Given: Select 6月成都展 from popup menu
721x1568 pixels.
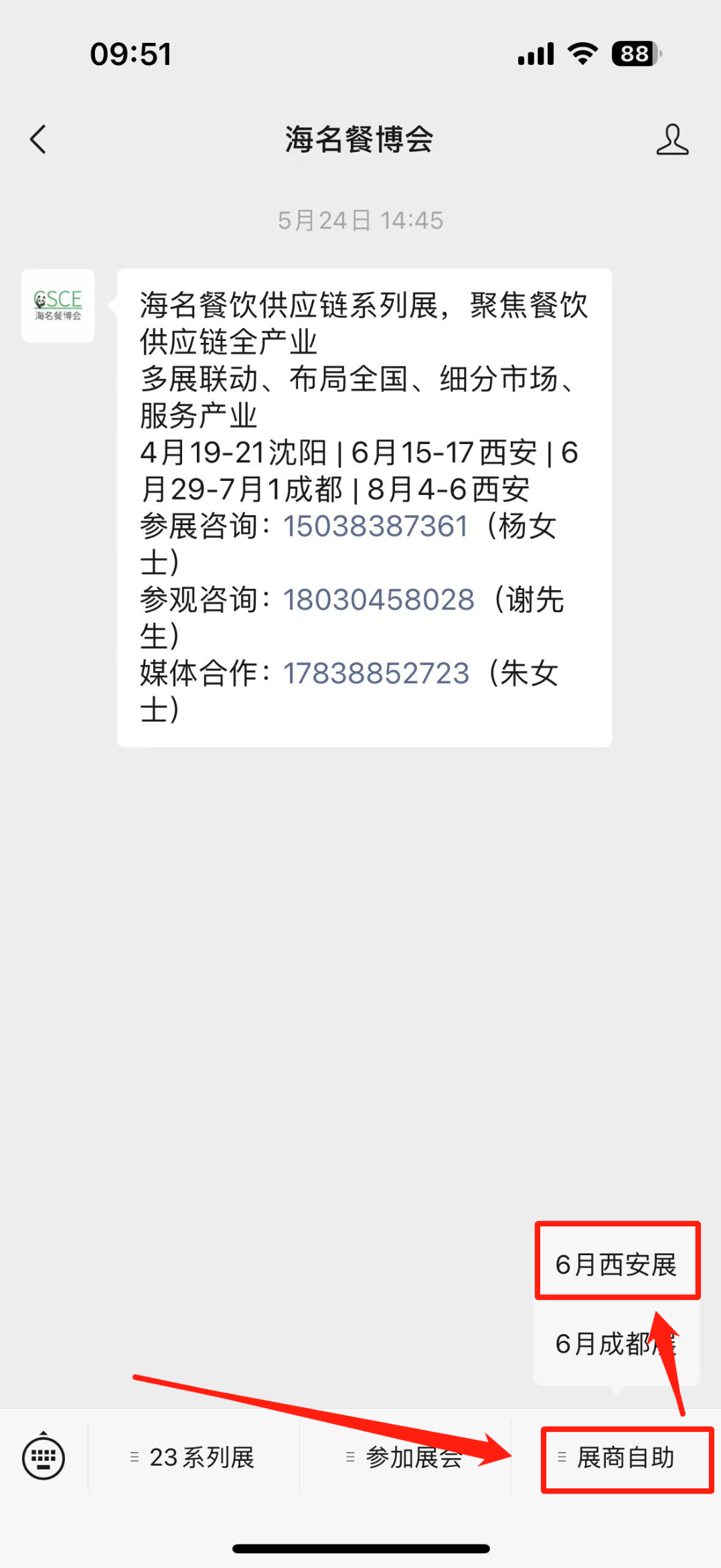Looking at the screenshot, I should pyautogui.click(x=617, y=1344).
